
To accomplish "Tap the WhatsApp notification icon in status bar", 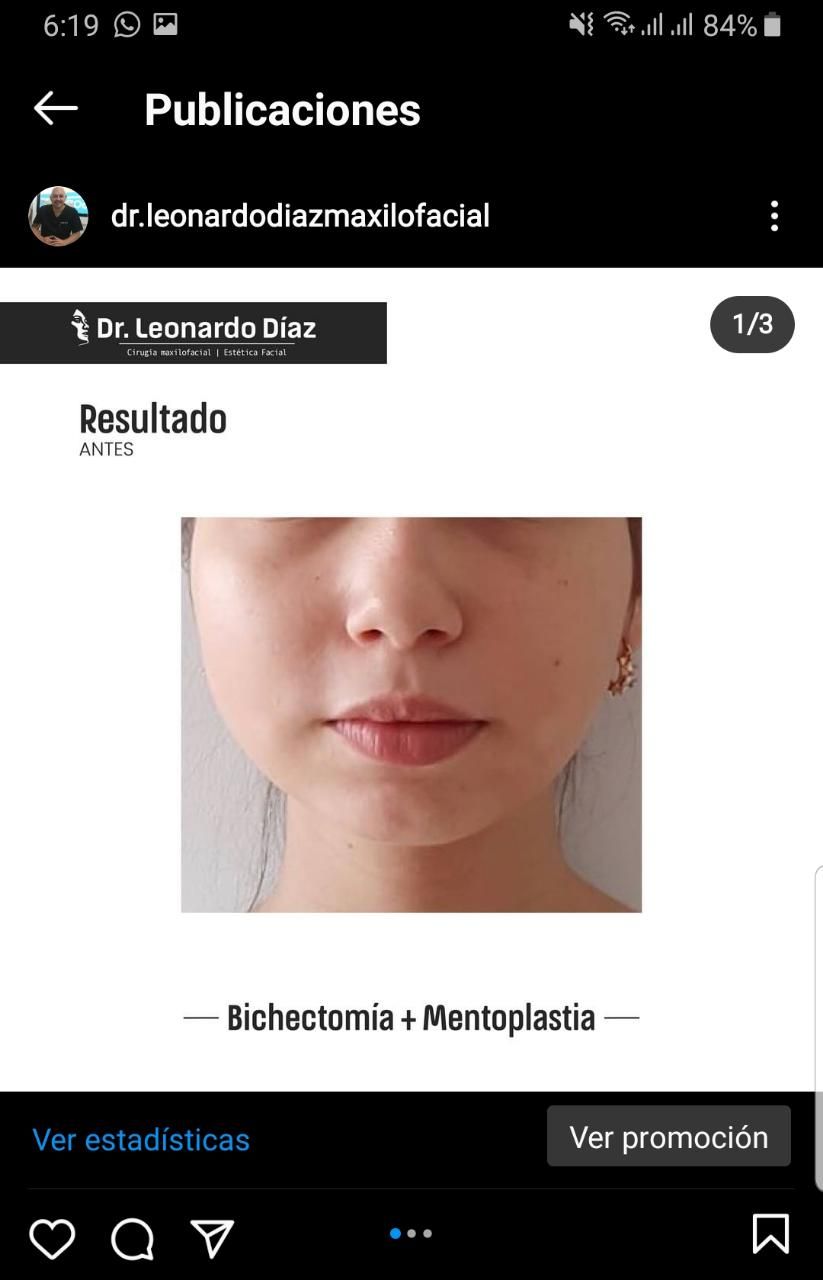I will (127, 22).
